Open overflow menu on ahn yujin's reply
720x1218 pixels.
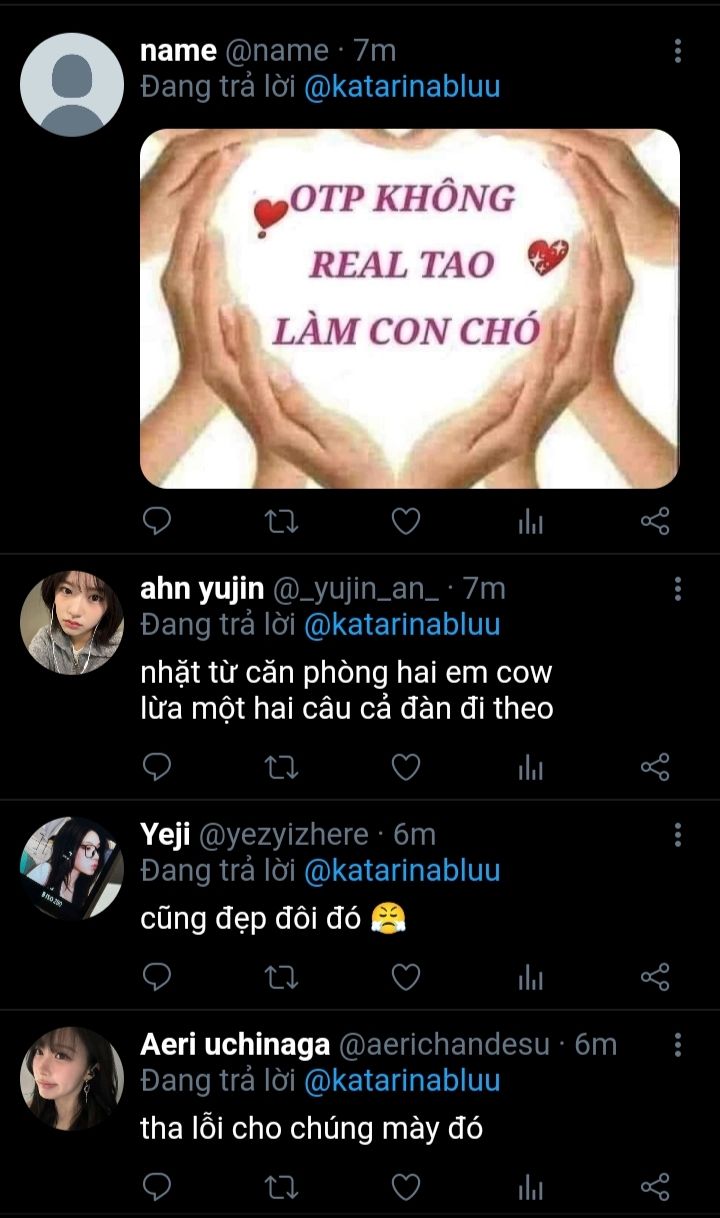click(x=678, y=589)
